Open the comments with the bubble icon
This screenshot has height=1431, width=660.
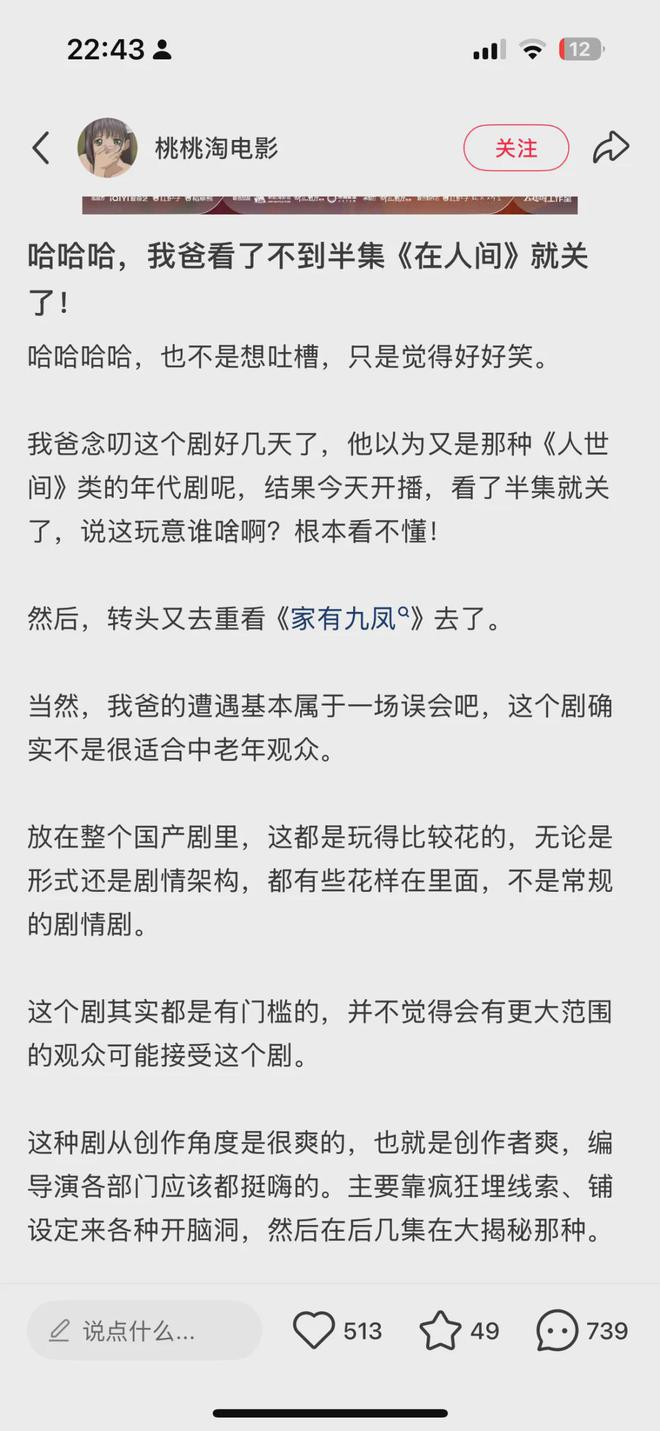point(557,1331)
